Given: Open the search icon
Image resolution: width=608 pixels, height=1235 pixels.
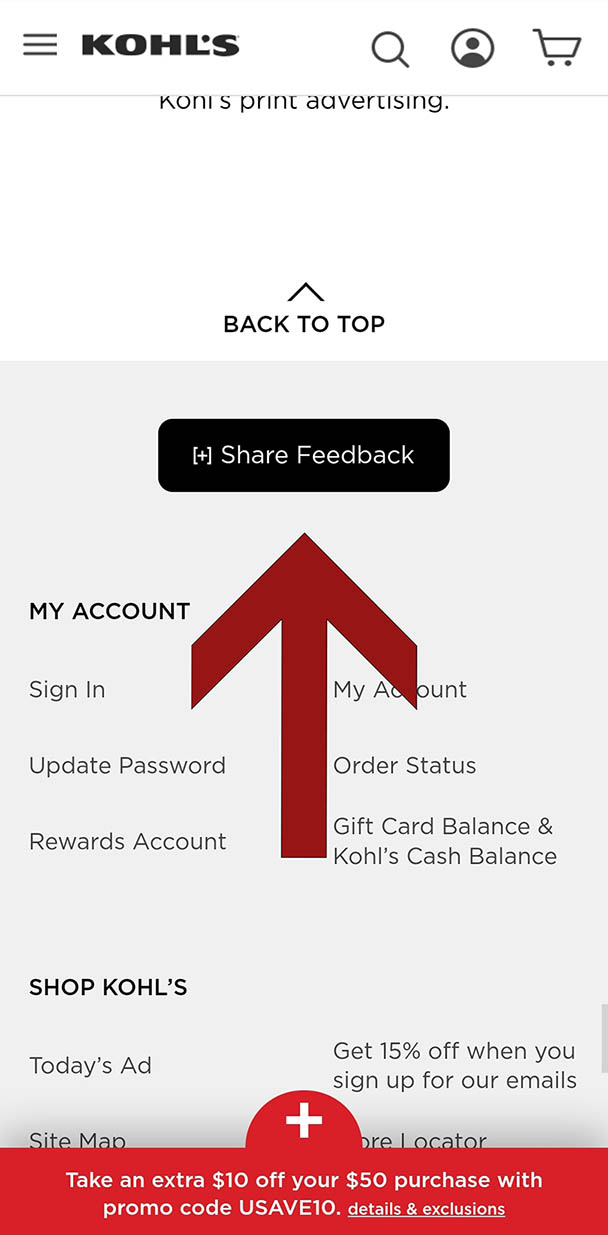Looking at the screenshot, I should 390,47.
